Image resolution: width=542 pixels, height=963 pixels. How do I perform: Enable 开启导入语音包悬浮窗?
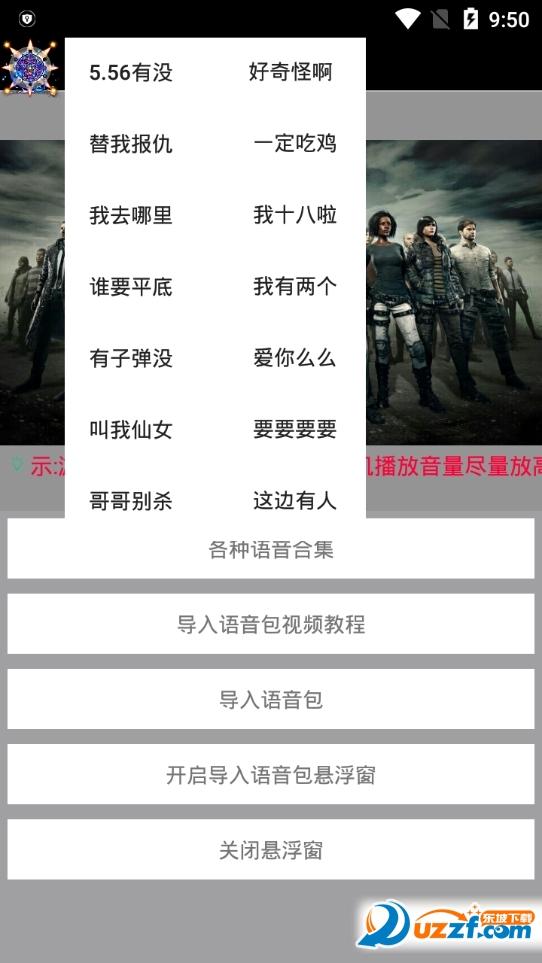pyautogui.click(x=271, y=774)
